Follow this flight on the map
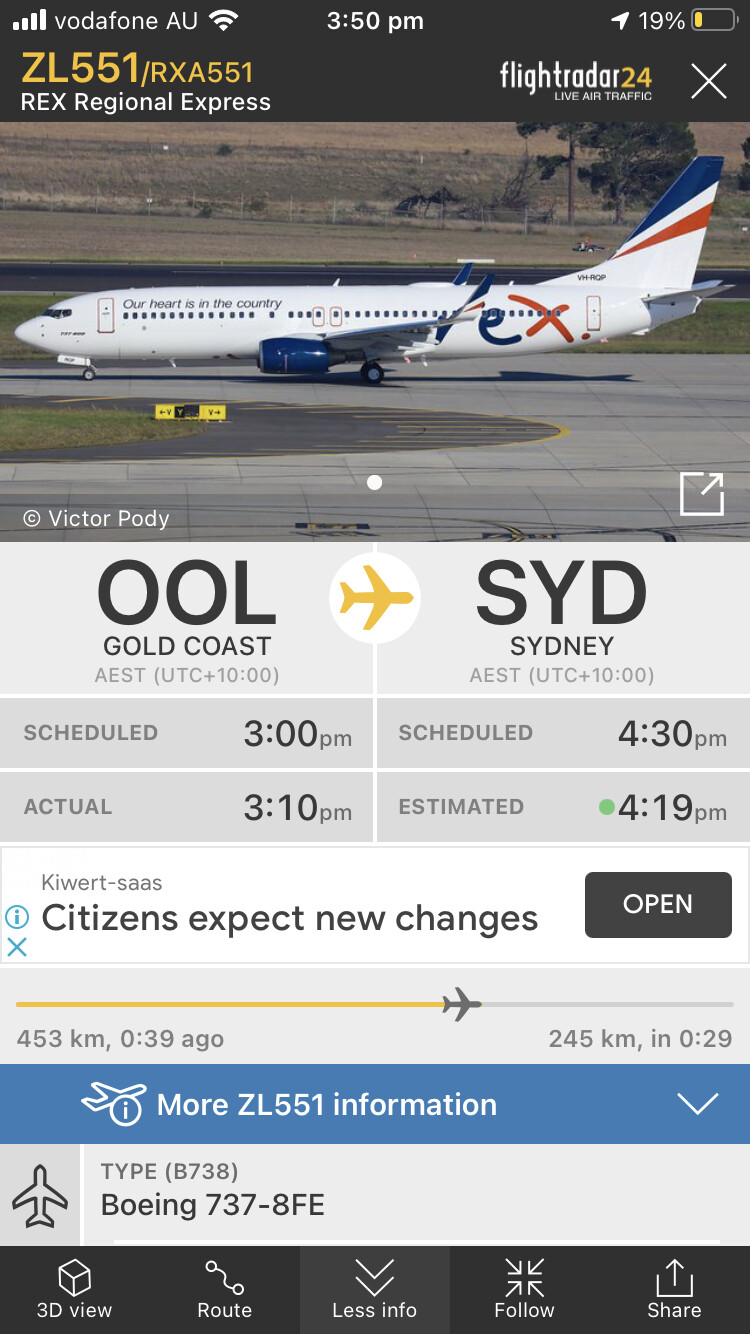Image resolution: width=750 pixels, height=1334 pixels. 524,1290
